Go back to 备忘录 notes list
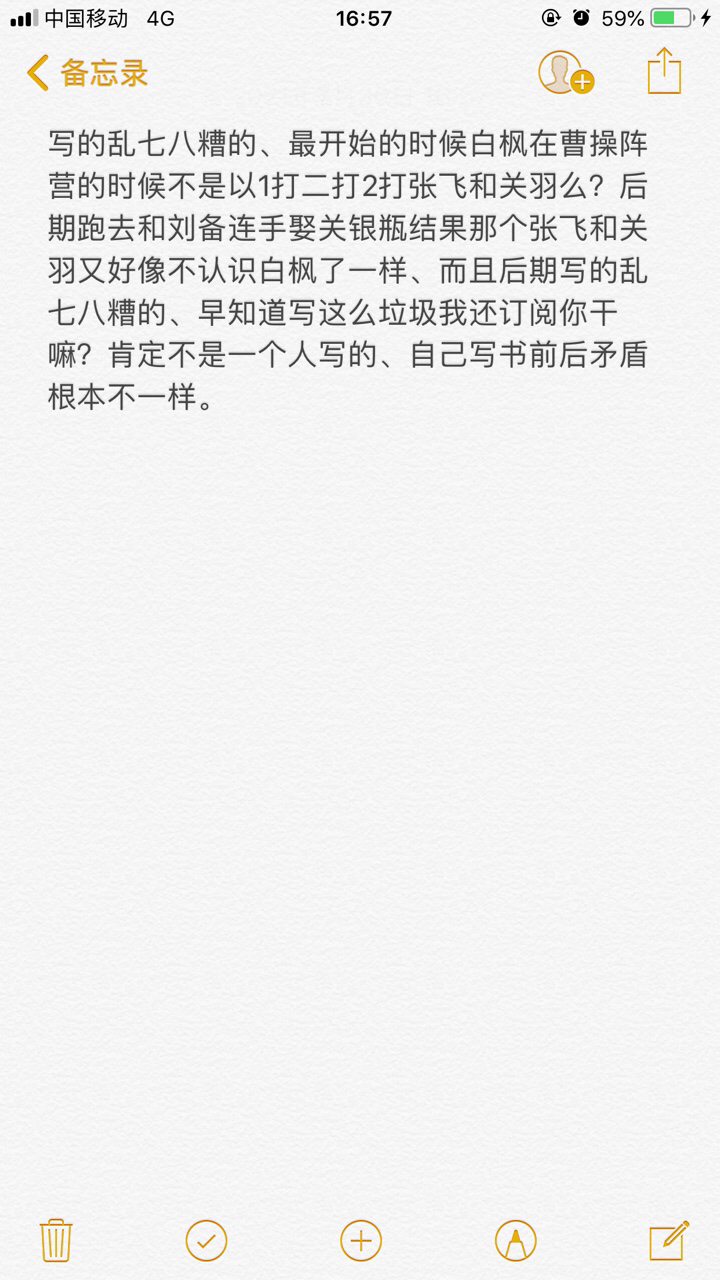This screenshot has height=1280, width=720. [x=88, y=73]
